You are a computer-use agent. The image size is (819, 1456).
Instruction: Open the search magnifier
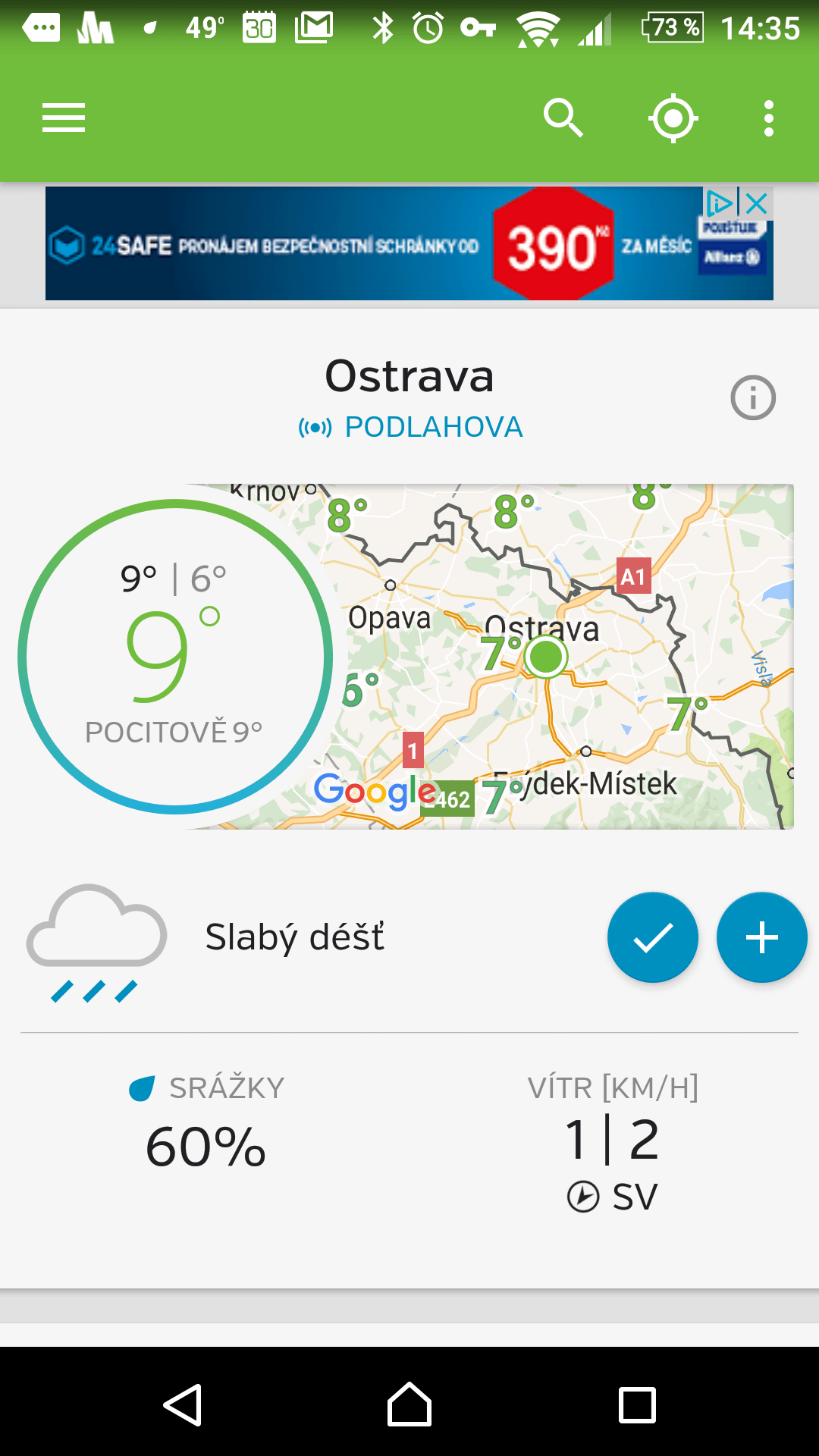(563, 118)
